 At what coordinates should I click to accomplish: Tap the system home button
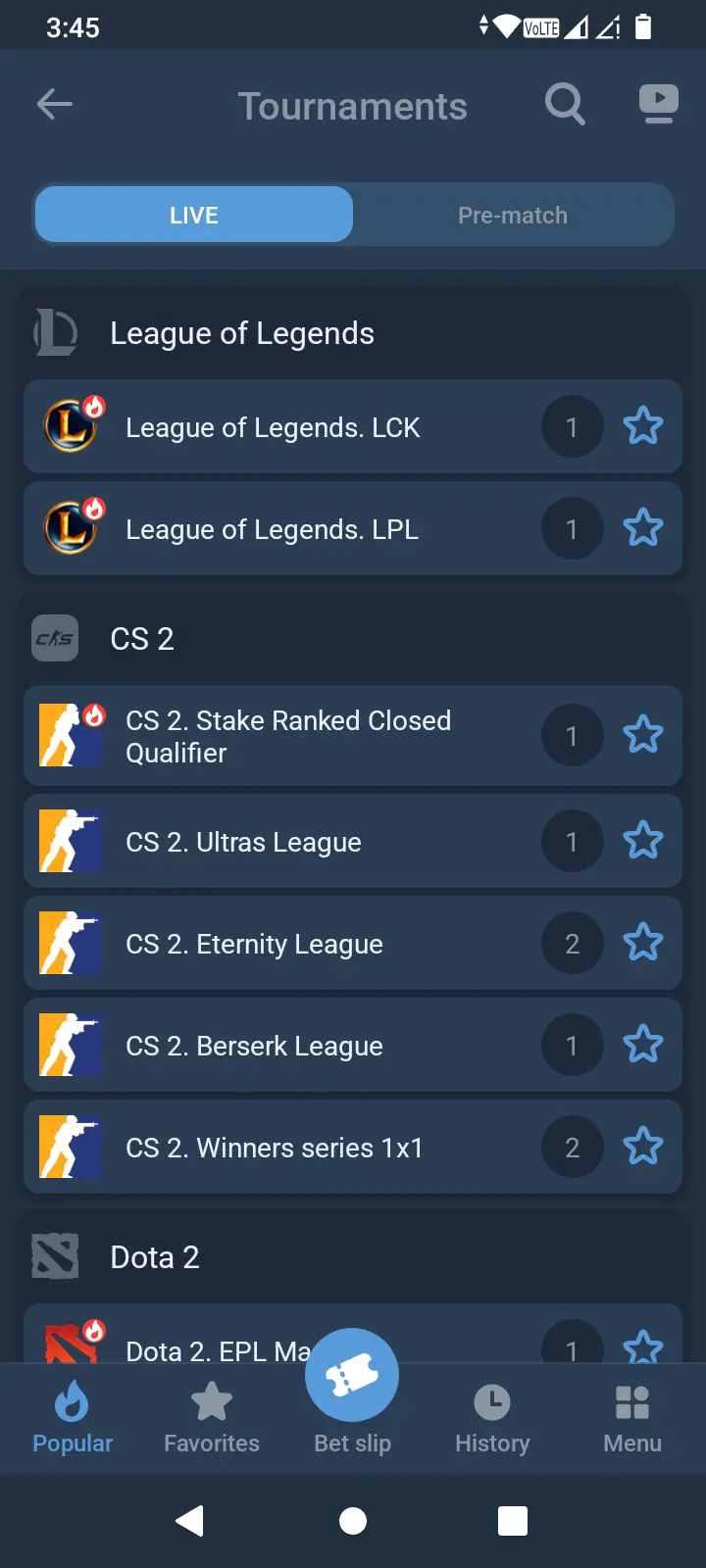(x=353, y=1521)
